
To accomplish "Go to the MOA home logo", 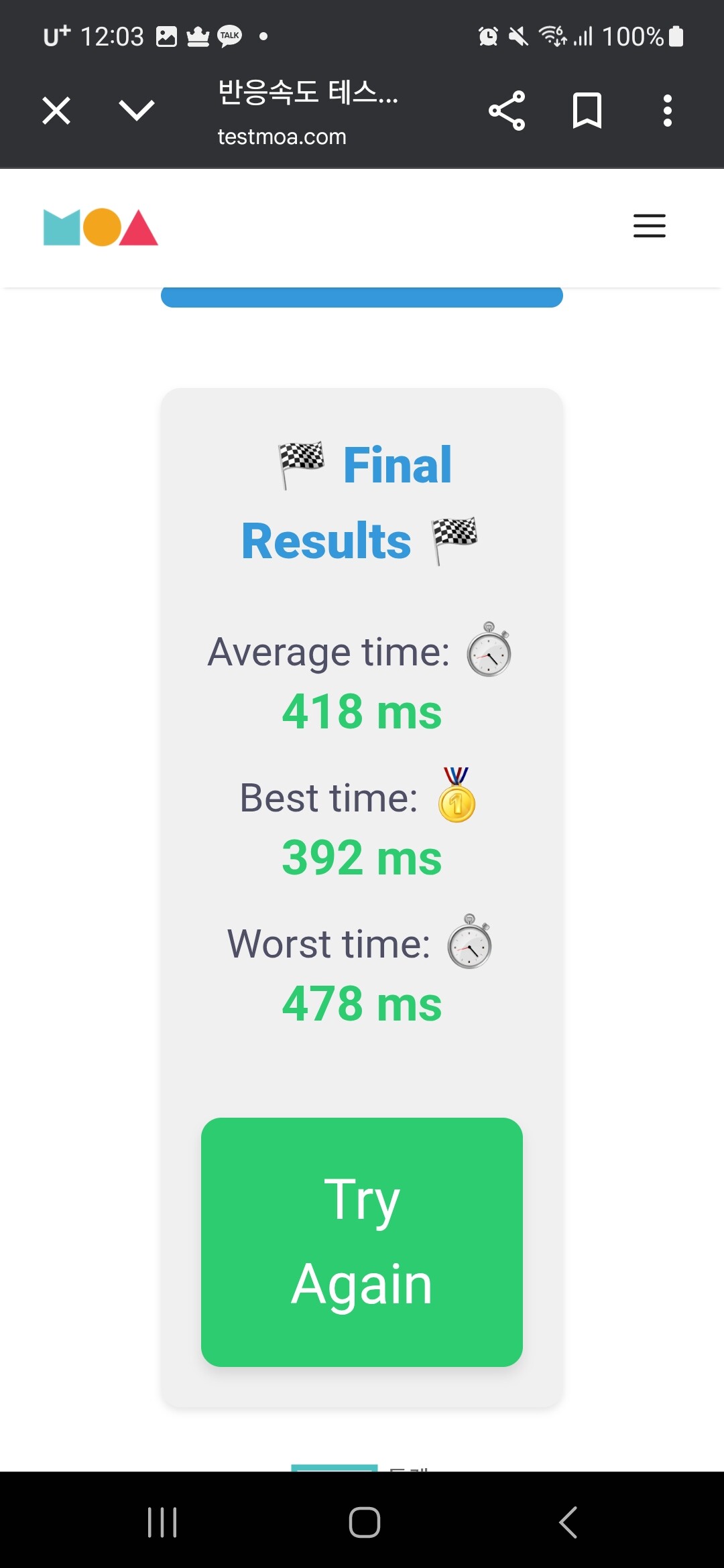I will point(101,227).
